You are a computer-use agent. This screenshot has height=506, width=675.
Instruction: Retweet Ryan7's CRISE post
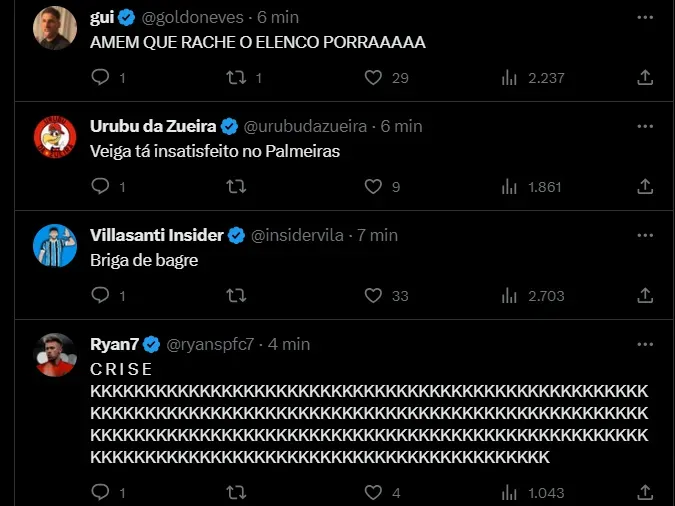click(237, 492)
